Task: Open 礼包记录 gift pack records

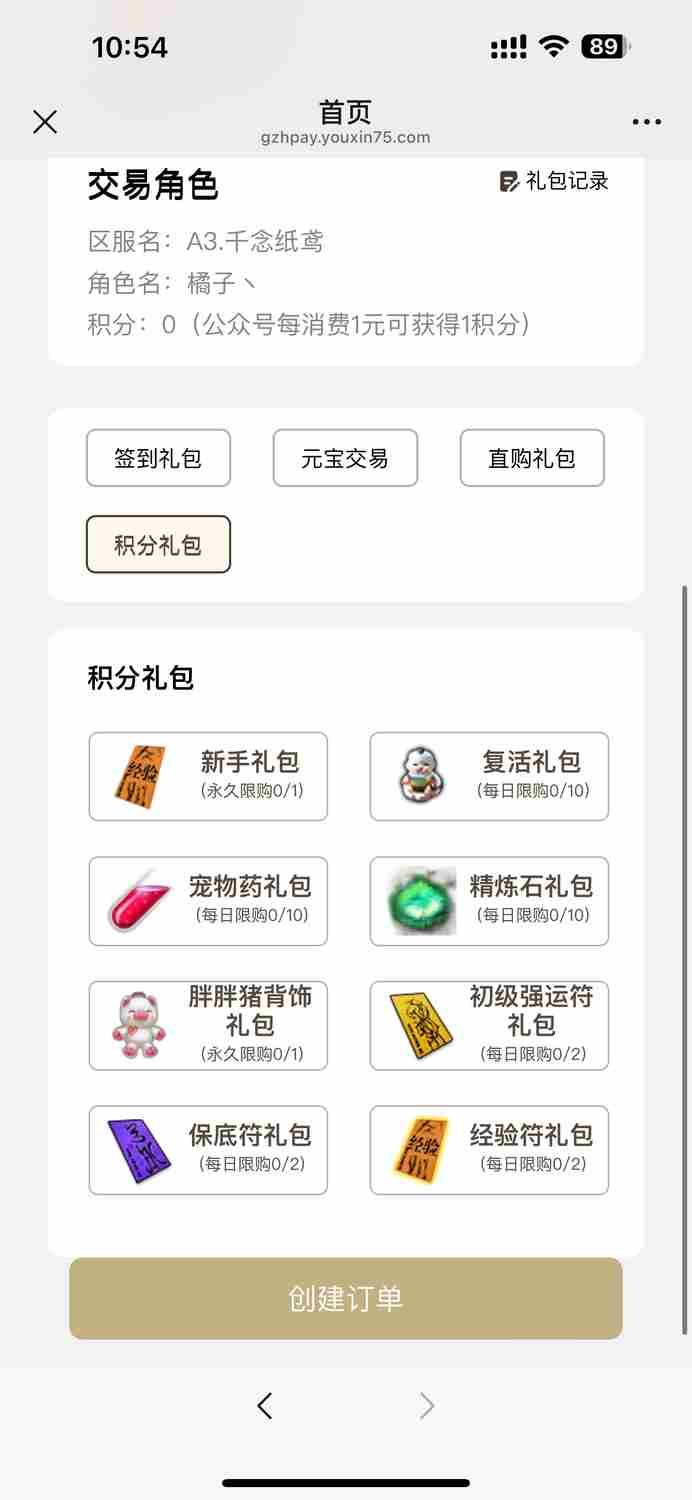Action: pos(554,181)
